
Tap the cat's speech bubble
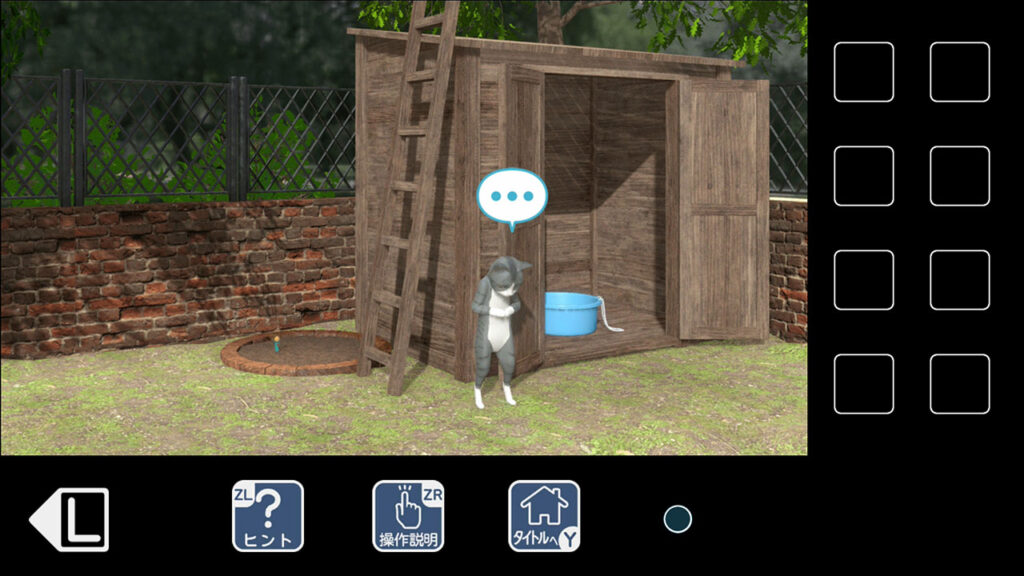coord(512,197)
